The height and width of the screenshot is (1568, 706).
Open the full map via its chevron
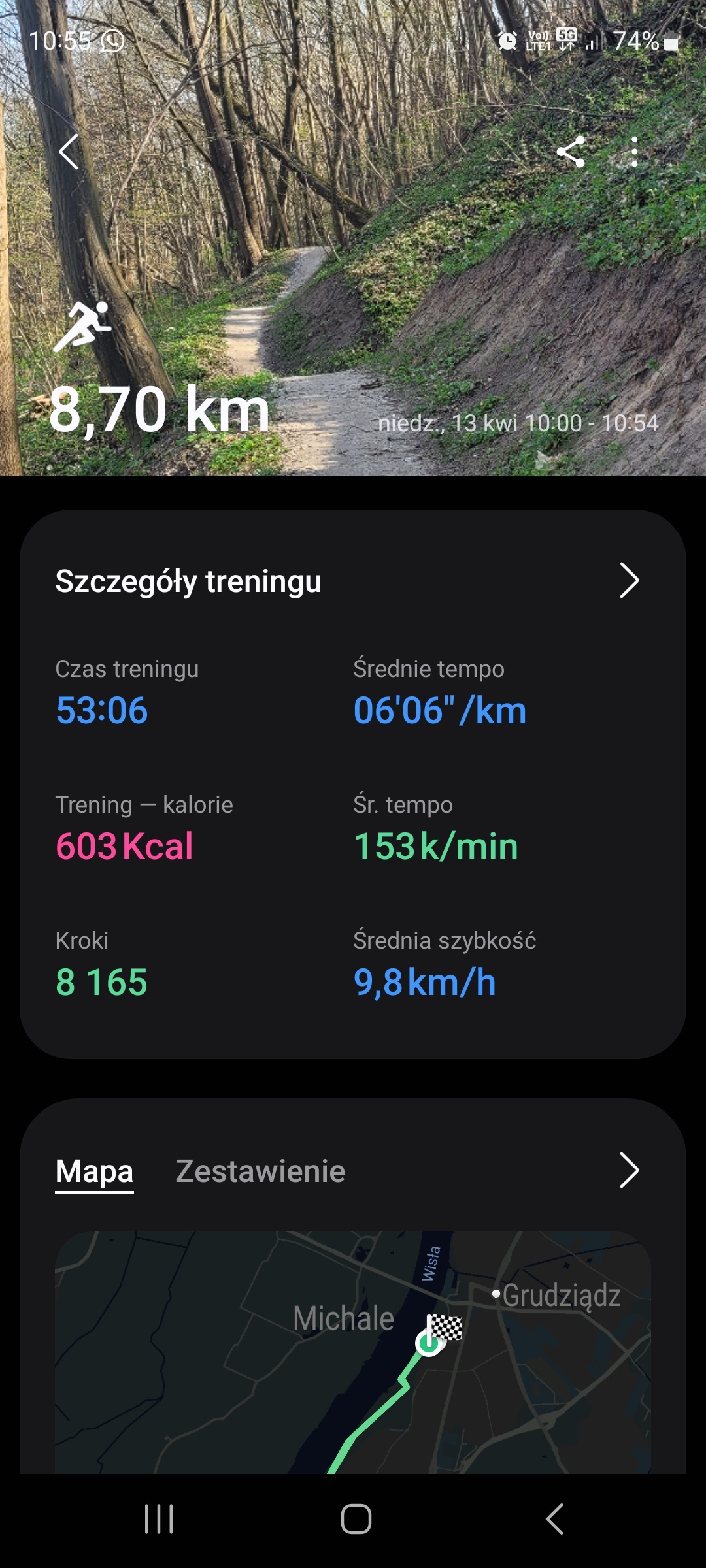click(628, 1170)
